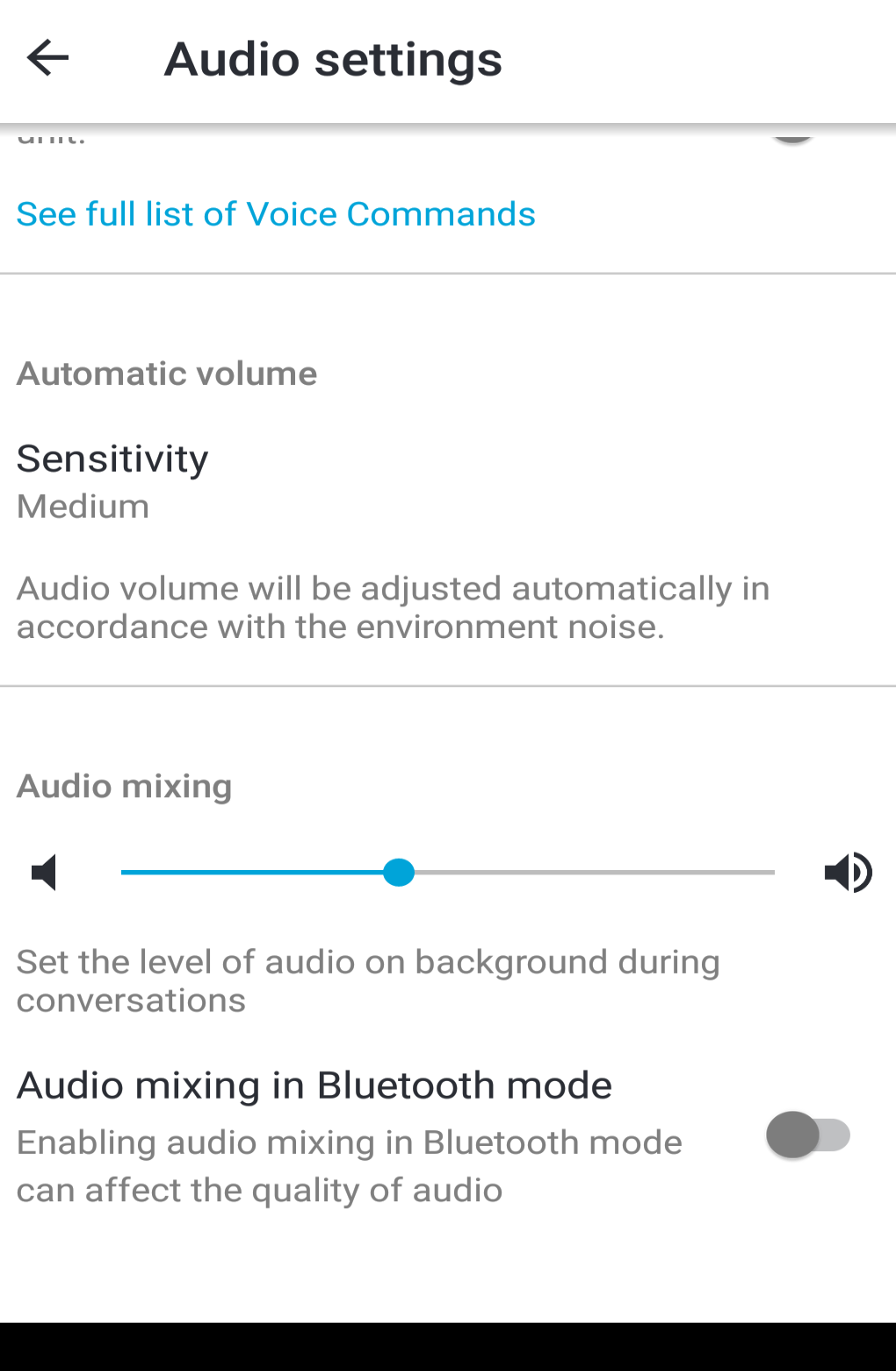Go back from Audio settings

48,59
